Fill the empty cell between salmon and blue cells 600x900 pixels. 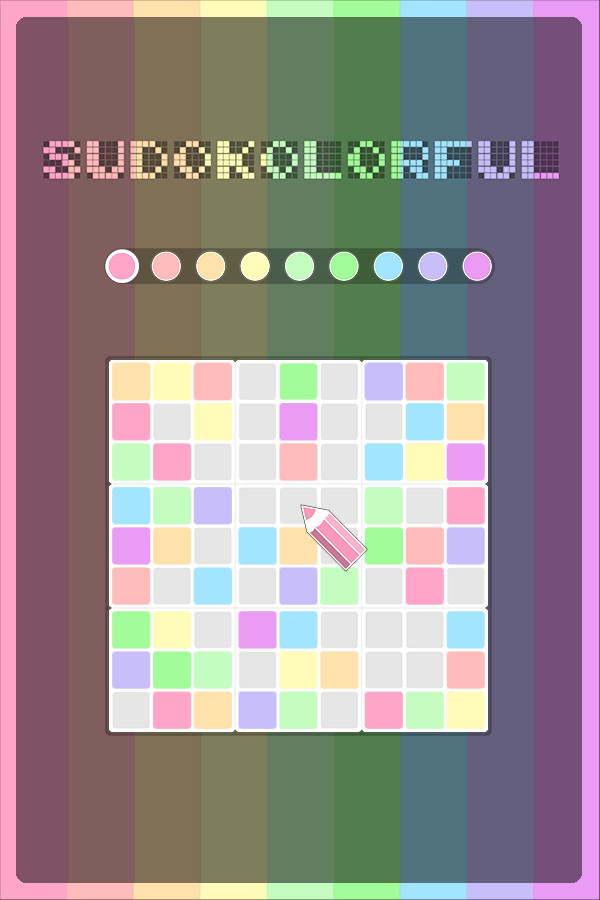click(x=172, y=586)
